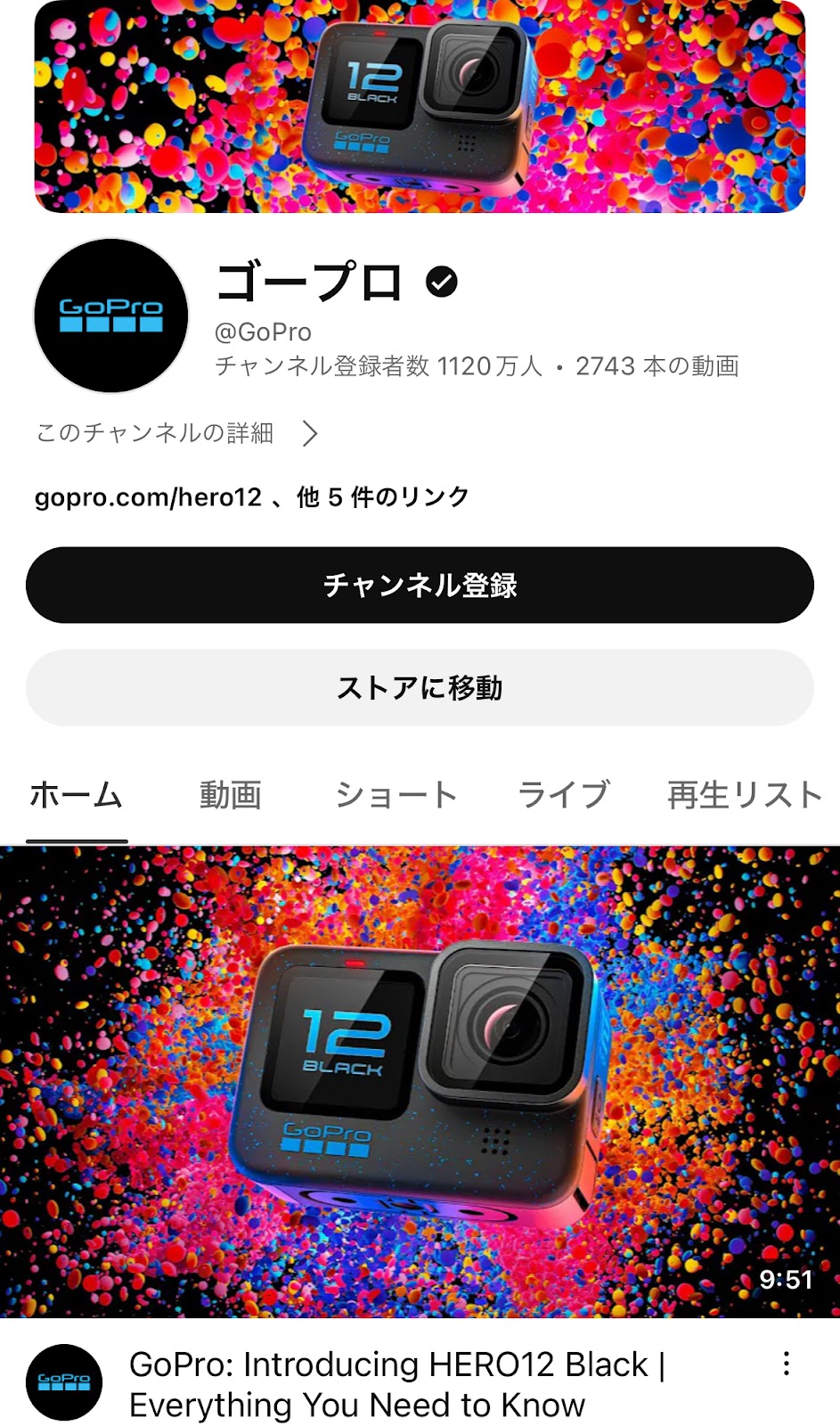Play the HERO12 Black introduction video
The height and width of the screenshot is (1426, 840).
pyautogui.click(x=420, y=1081)
